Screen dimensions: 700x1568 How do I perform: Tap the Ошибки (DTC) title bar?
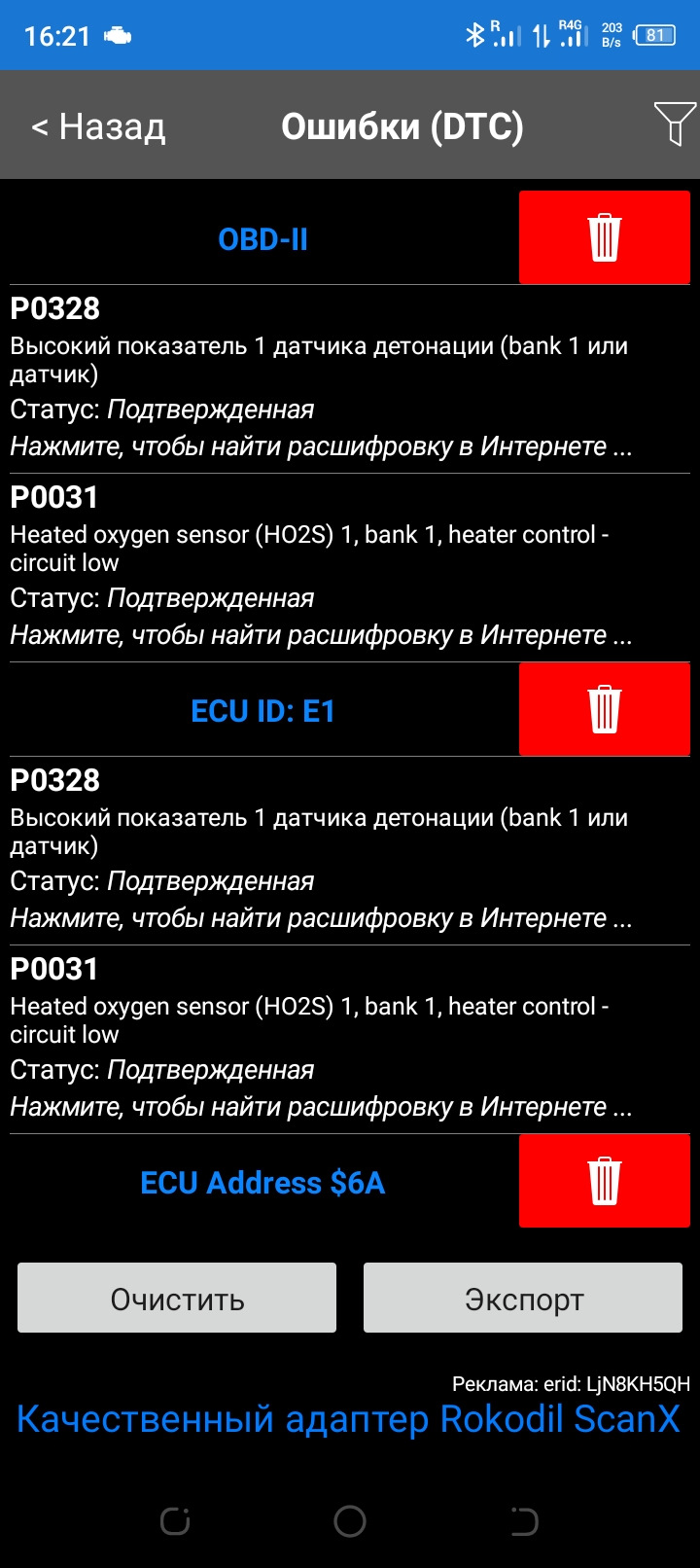coord(402,125)
